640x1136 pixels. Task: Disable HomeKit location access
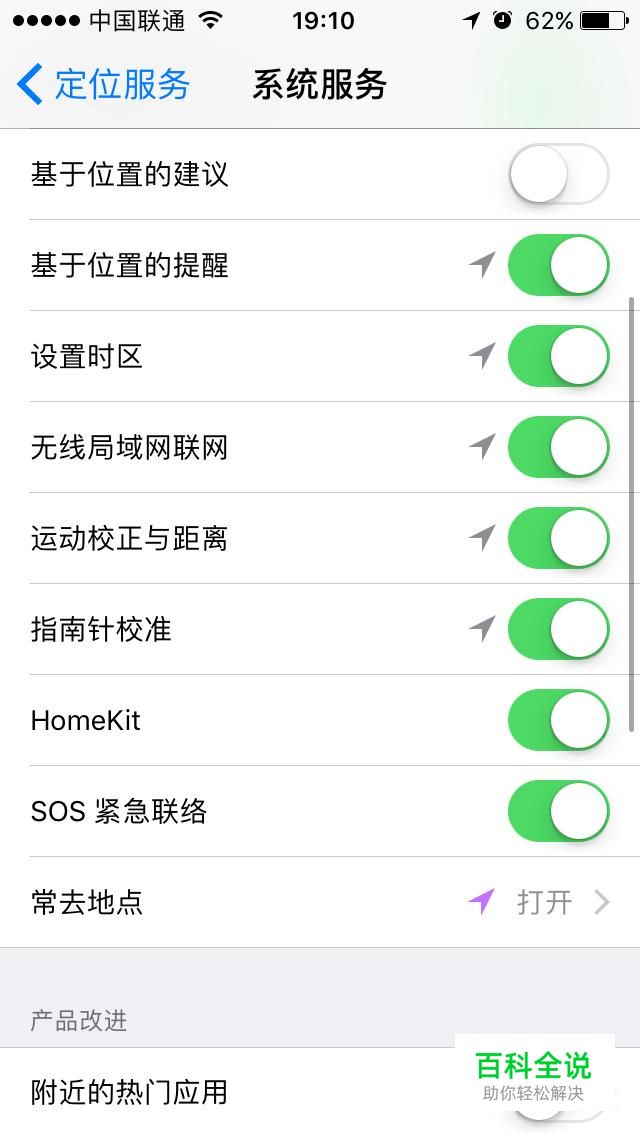[x=559, y=720]
